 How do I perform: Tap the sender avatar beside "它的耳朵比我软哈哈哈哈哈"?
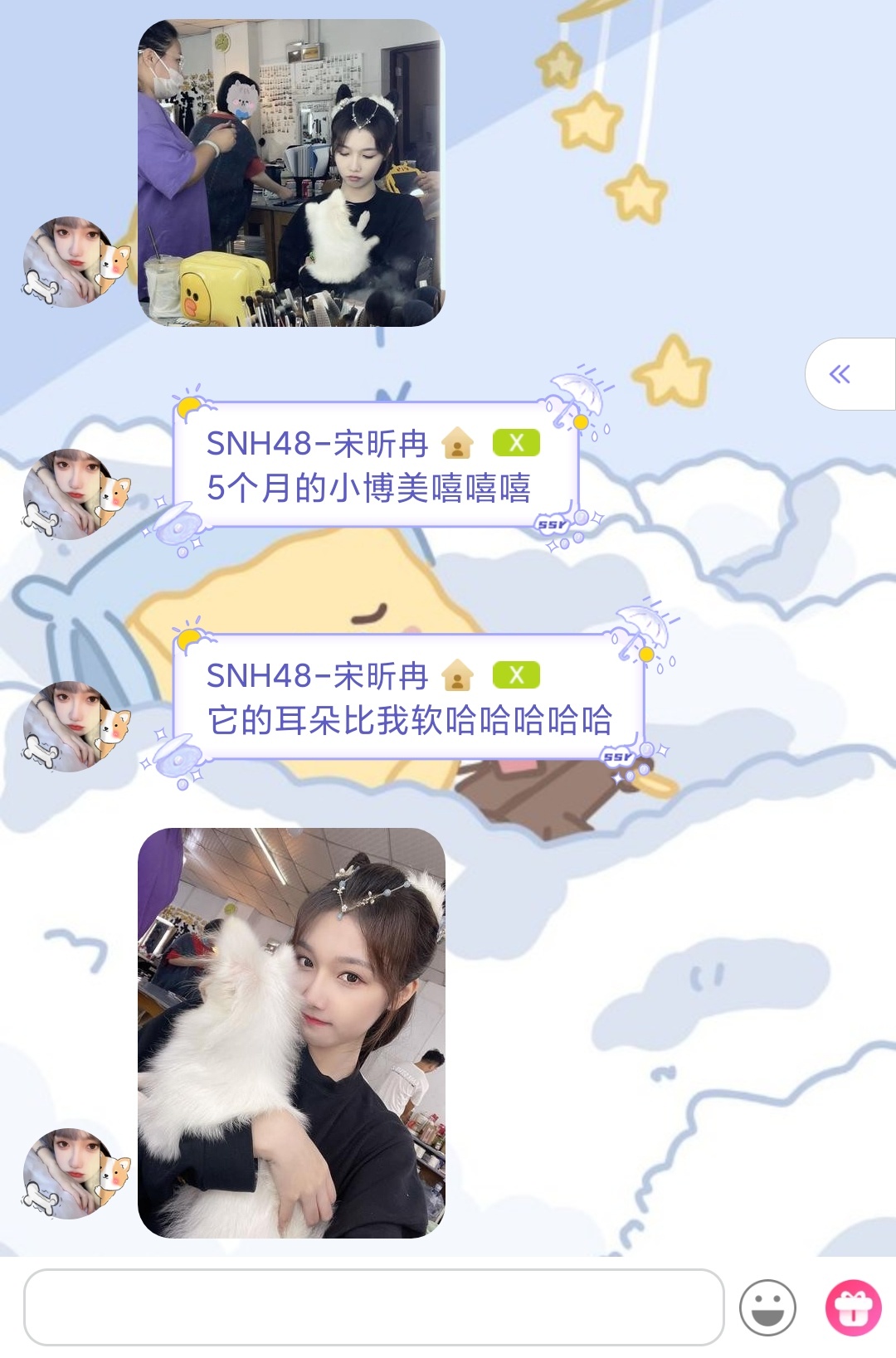click(x=73, y=726)
